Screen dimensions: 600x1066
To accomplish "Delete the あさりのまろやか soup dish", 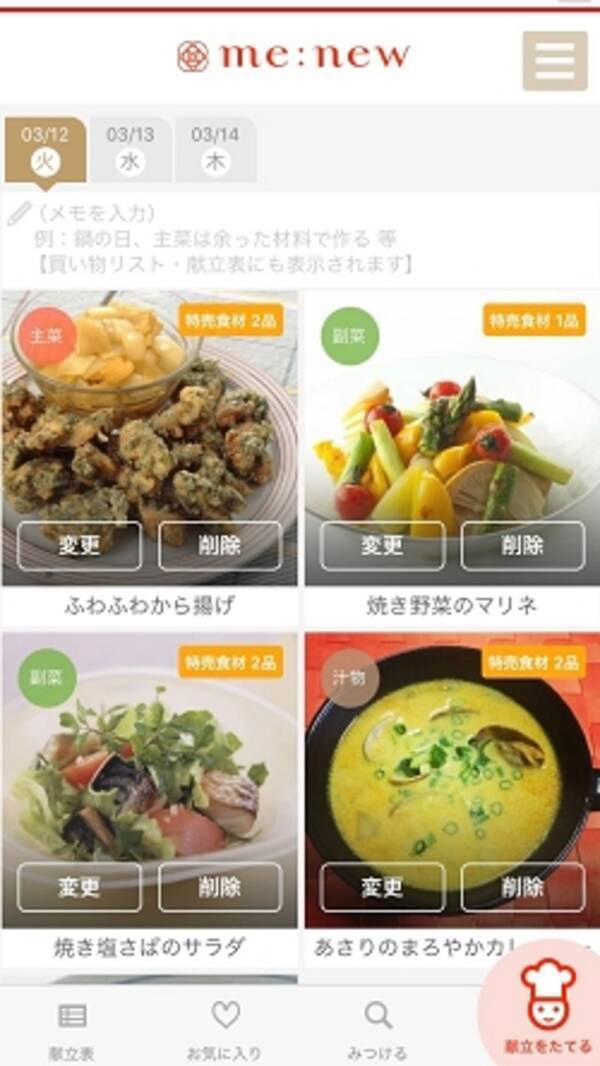I will pyautogui.click(x=522, y=887).
